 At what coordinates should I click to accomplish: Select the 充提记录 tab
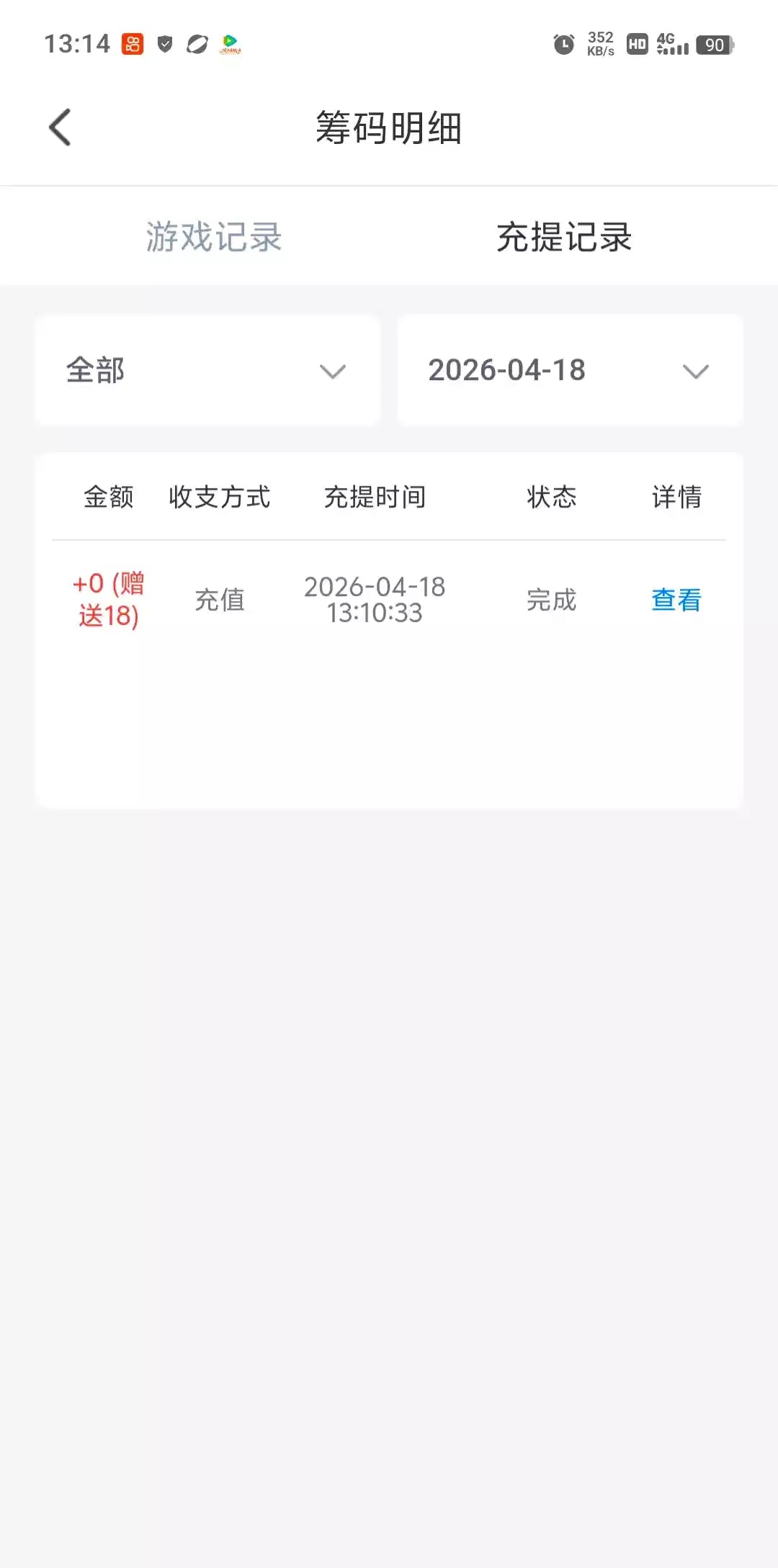pos(564,238)
